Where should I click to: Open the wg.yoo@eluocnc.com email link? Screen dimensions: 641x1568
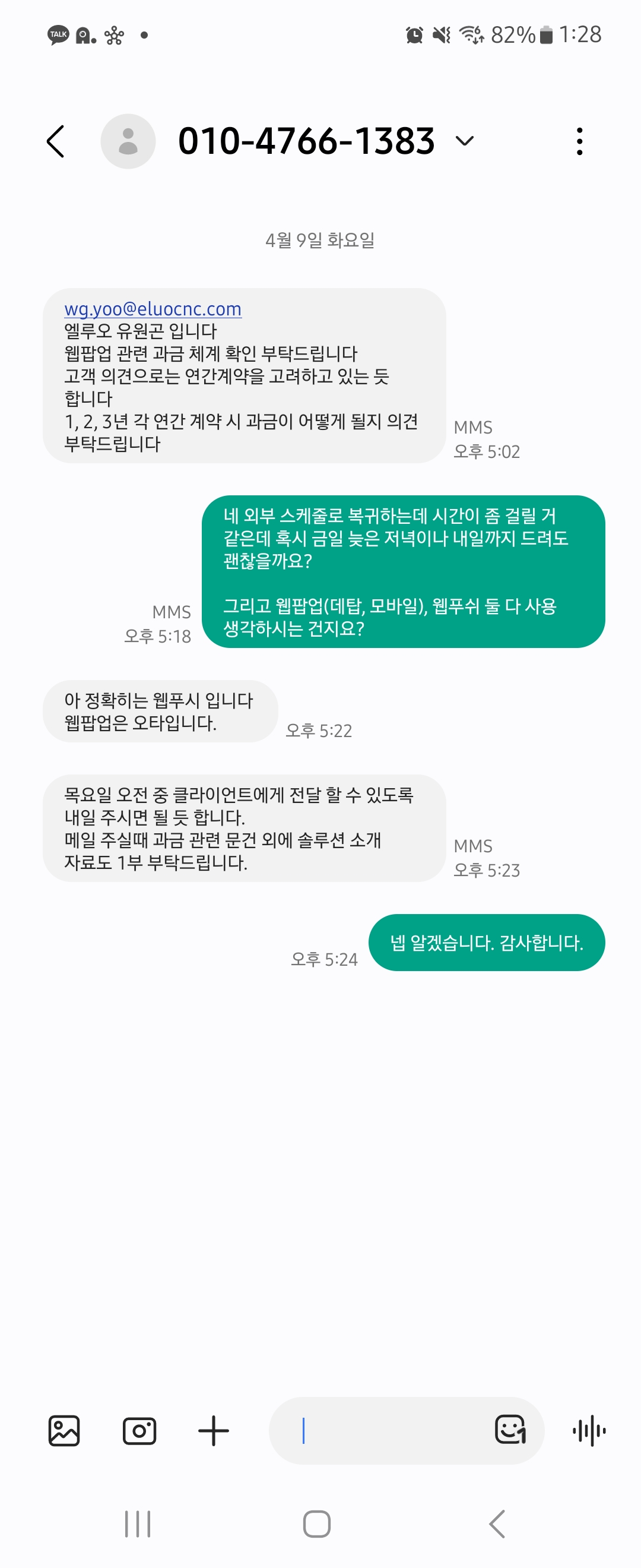coord(153,309)
